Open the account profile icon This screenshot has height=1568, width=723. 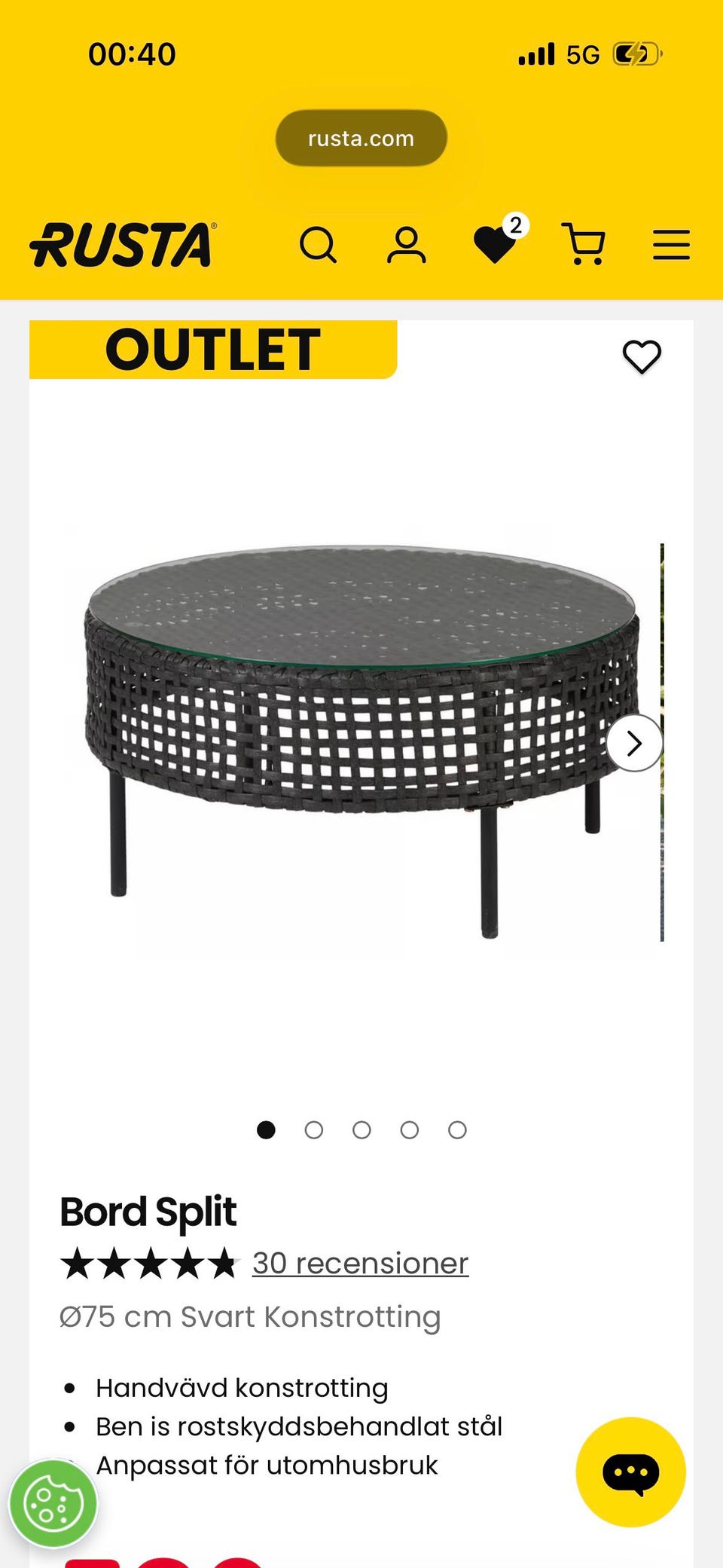tap(407, 245)
